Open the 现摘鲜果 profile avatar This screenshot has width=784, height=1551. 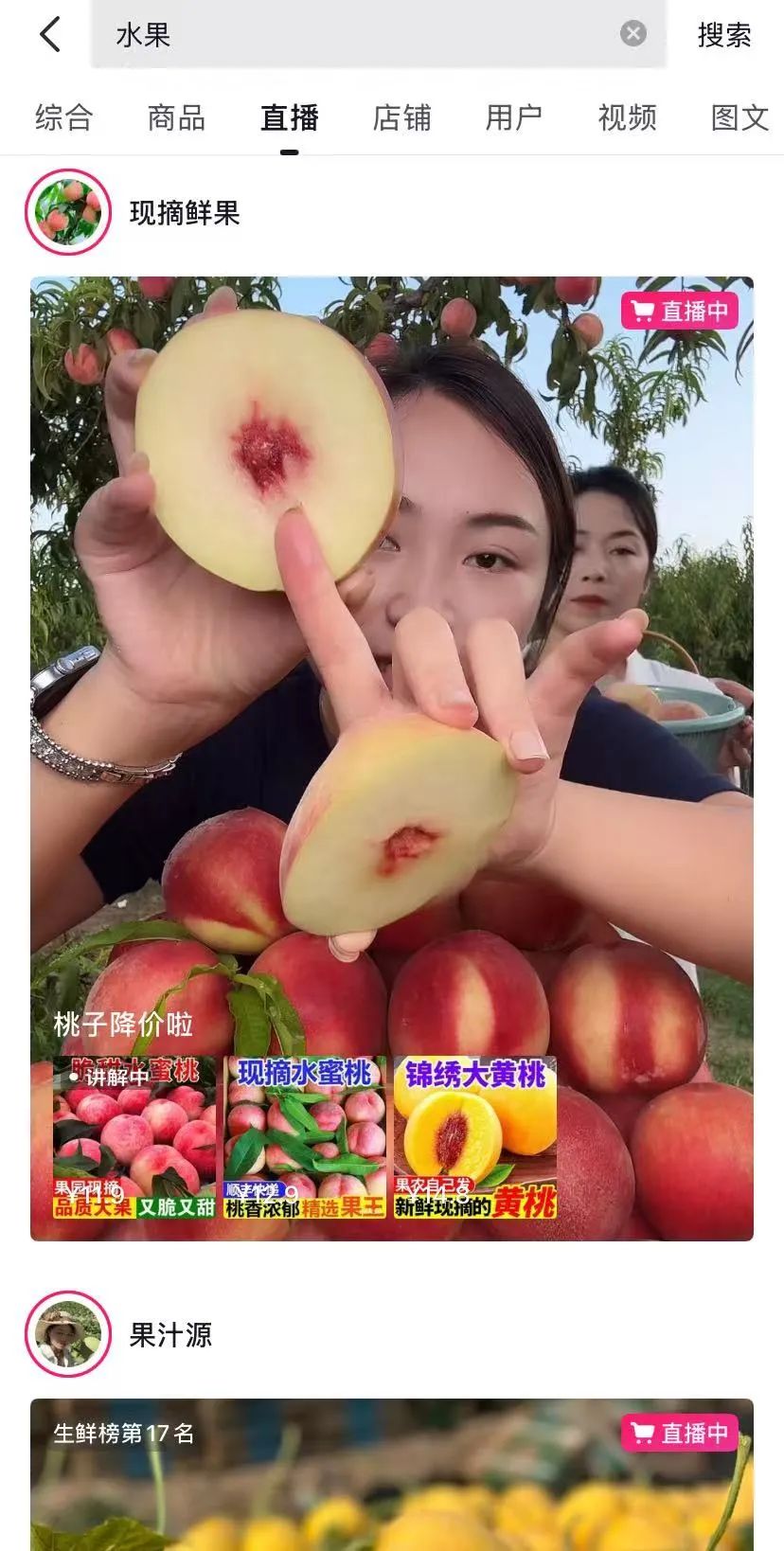coord(68,212)
